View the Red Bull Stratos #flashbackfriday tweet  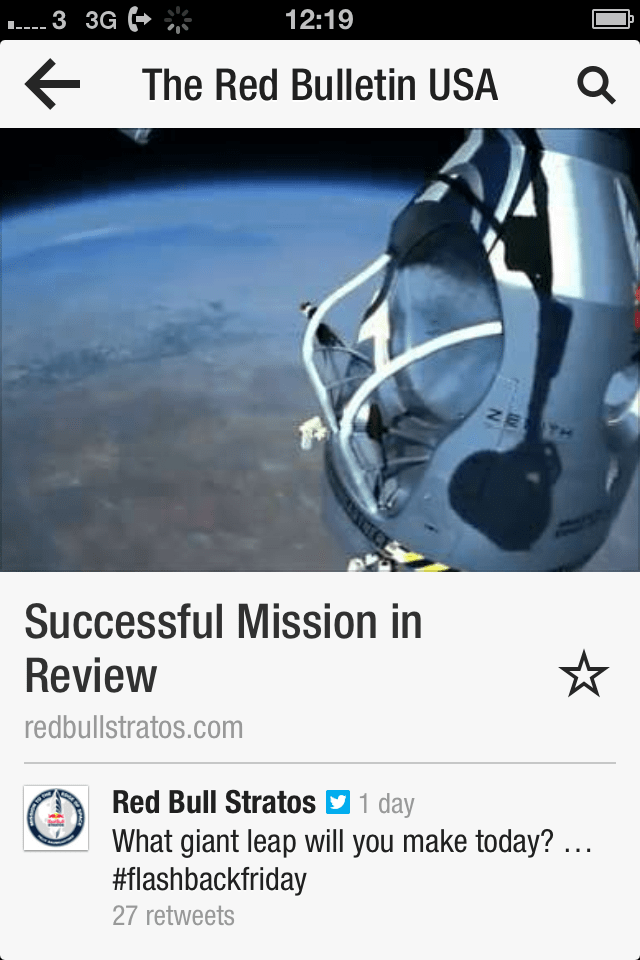350,858
